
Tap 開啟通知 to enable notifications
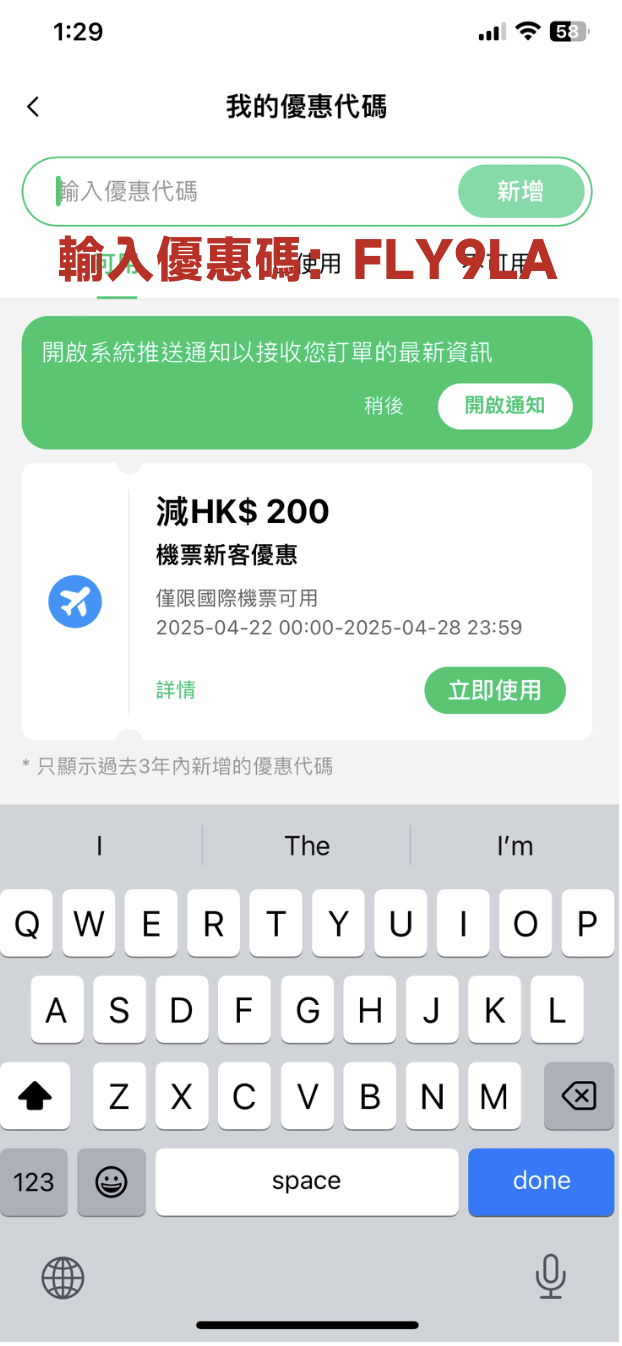pos(504,405)
